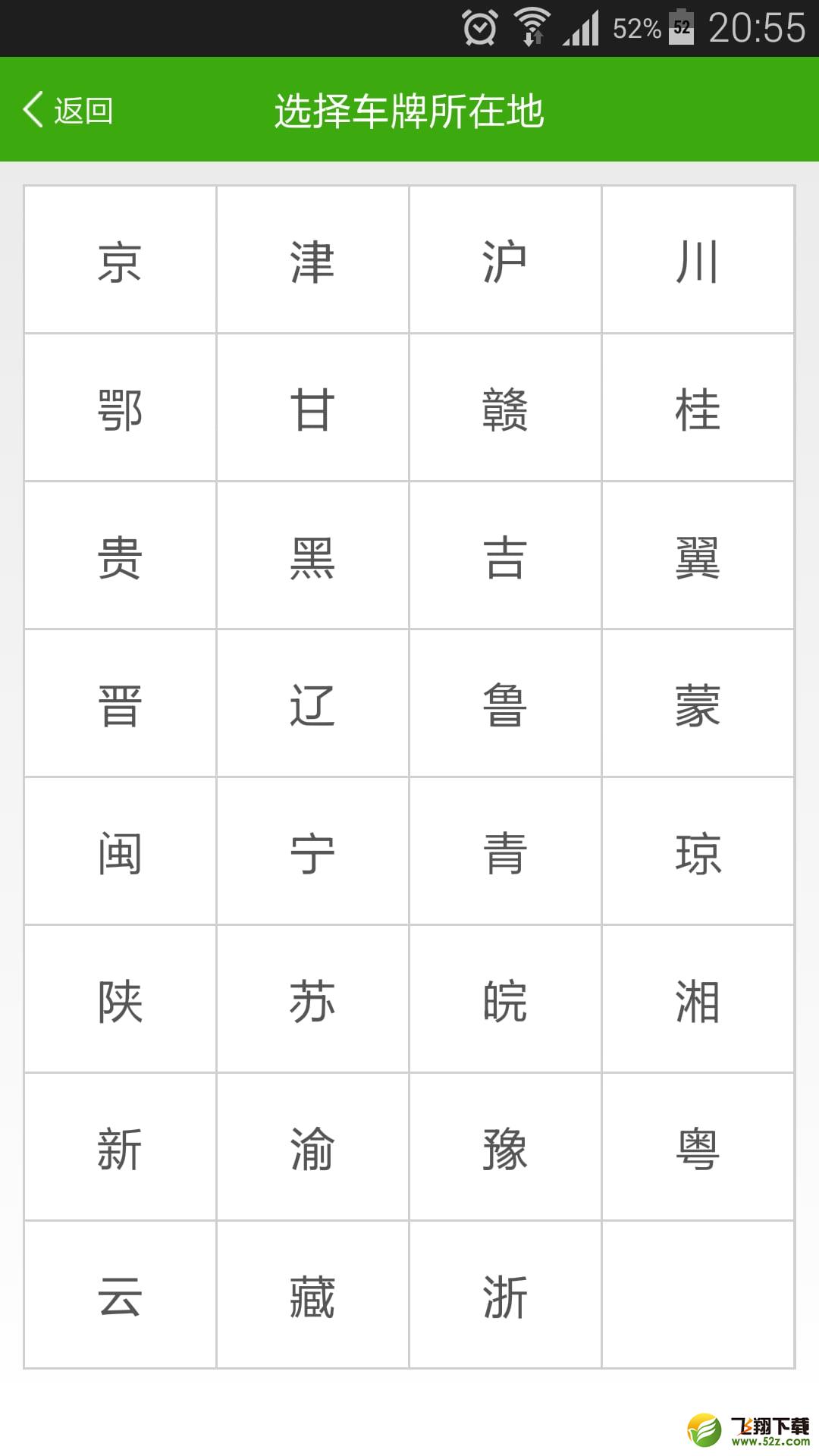Tap the 鄂 province cell

[121, 407]
